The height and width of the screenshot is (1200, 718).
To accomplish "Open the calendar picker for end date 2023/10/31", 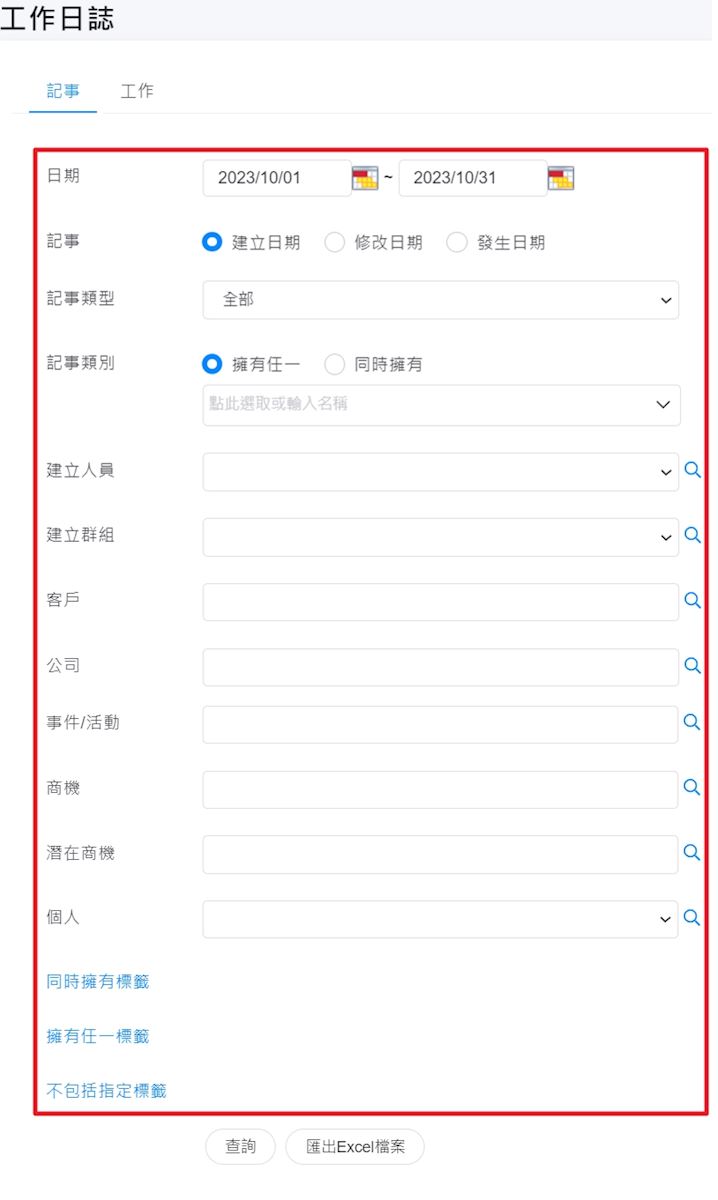I will (561, 178).
